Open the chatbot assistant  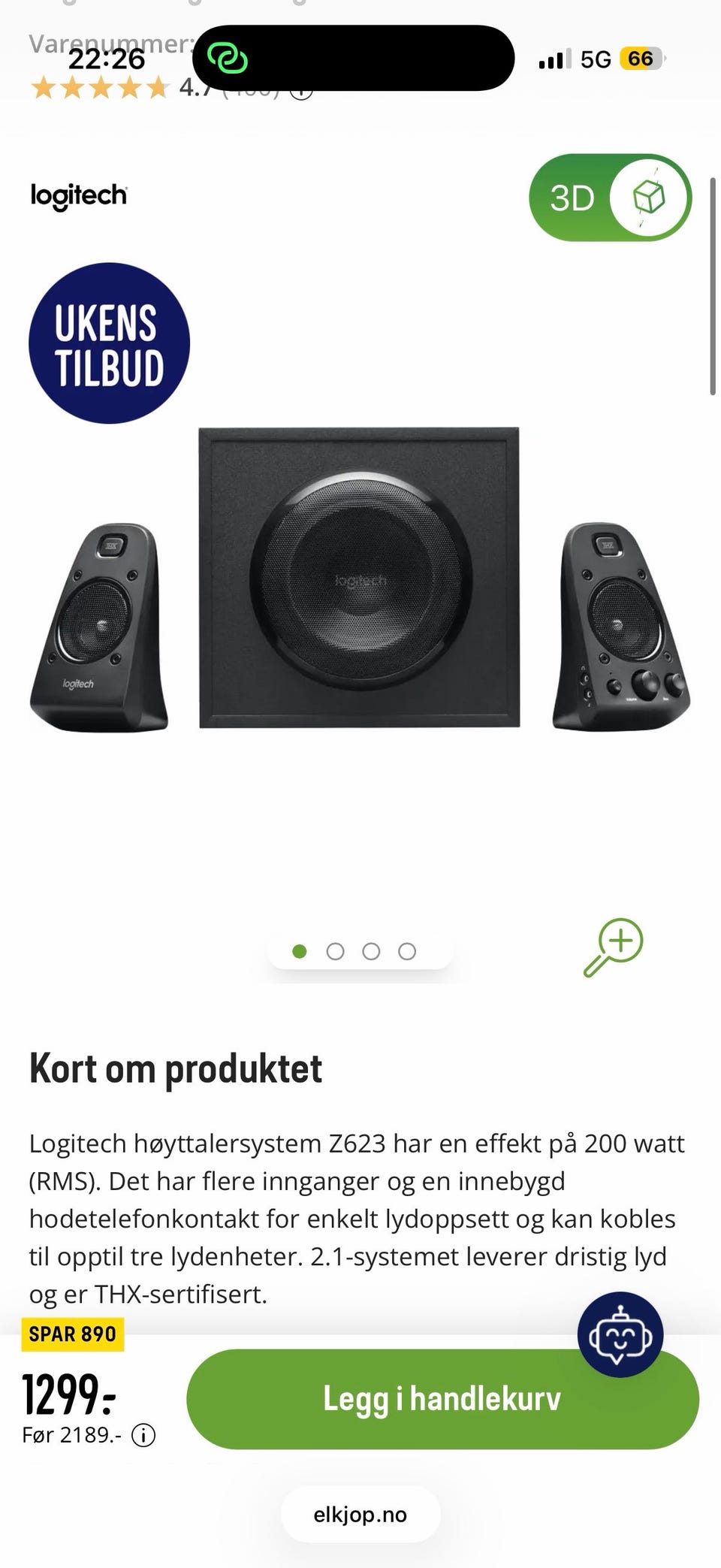tap(620, 1334)
